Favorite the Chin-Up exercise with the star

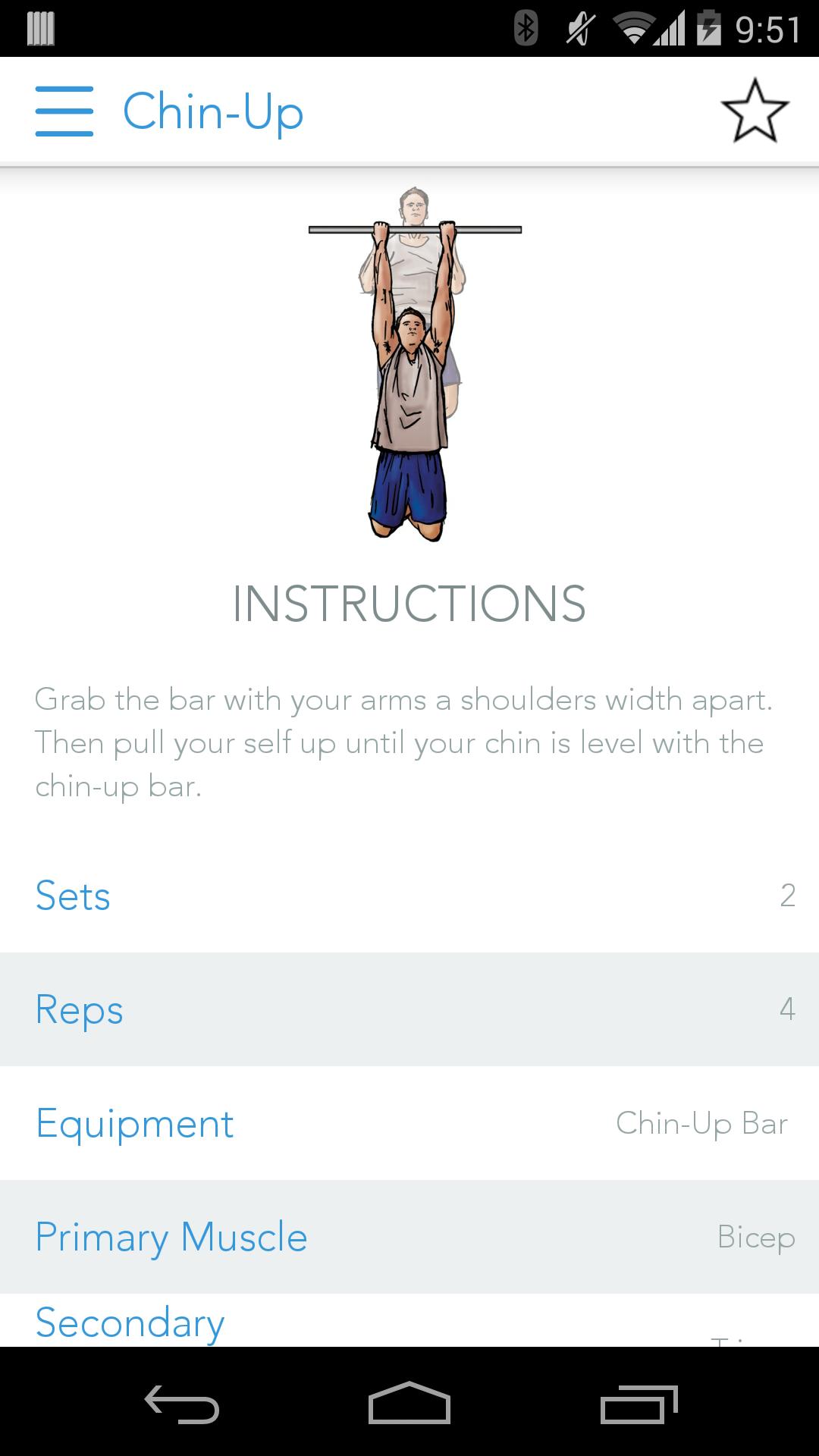tap(755, 111)
